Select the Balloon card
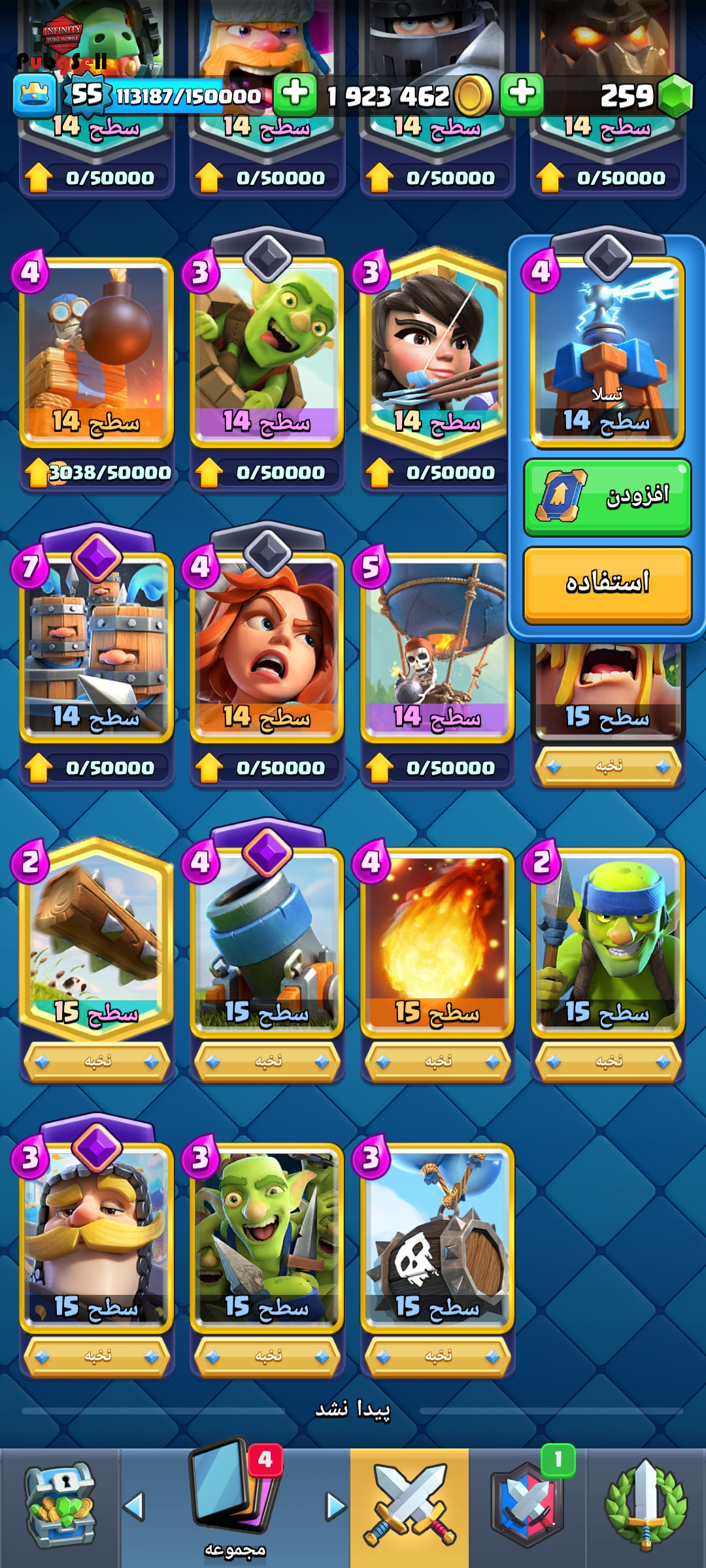Screen dimensions: 706x1568 click(437, 647)
